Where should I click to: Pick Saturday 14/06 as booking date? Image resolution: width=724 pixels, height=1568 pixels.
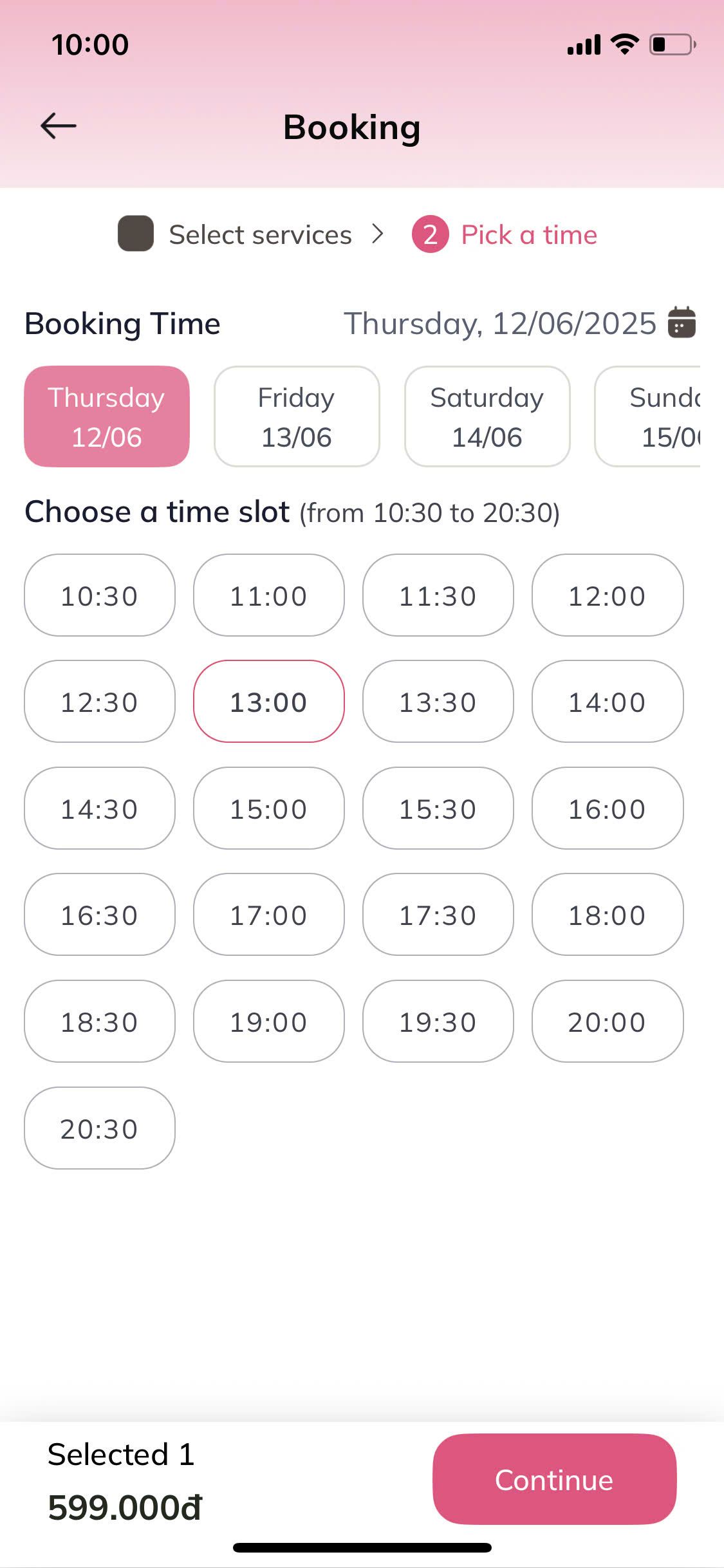click(487, 416)
